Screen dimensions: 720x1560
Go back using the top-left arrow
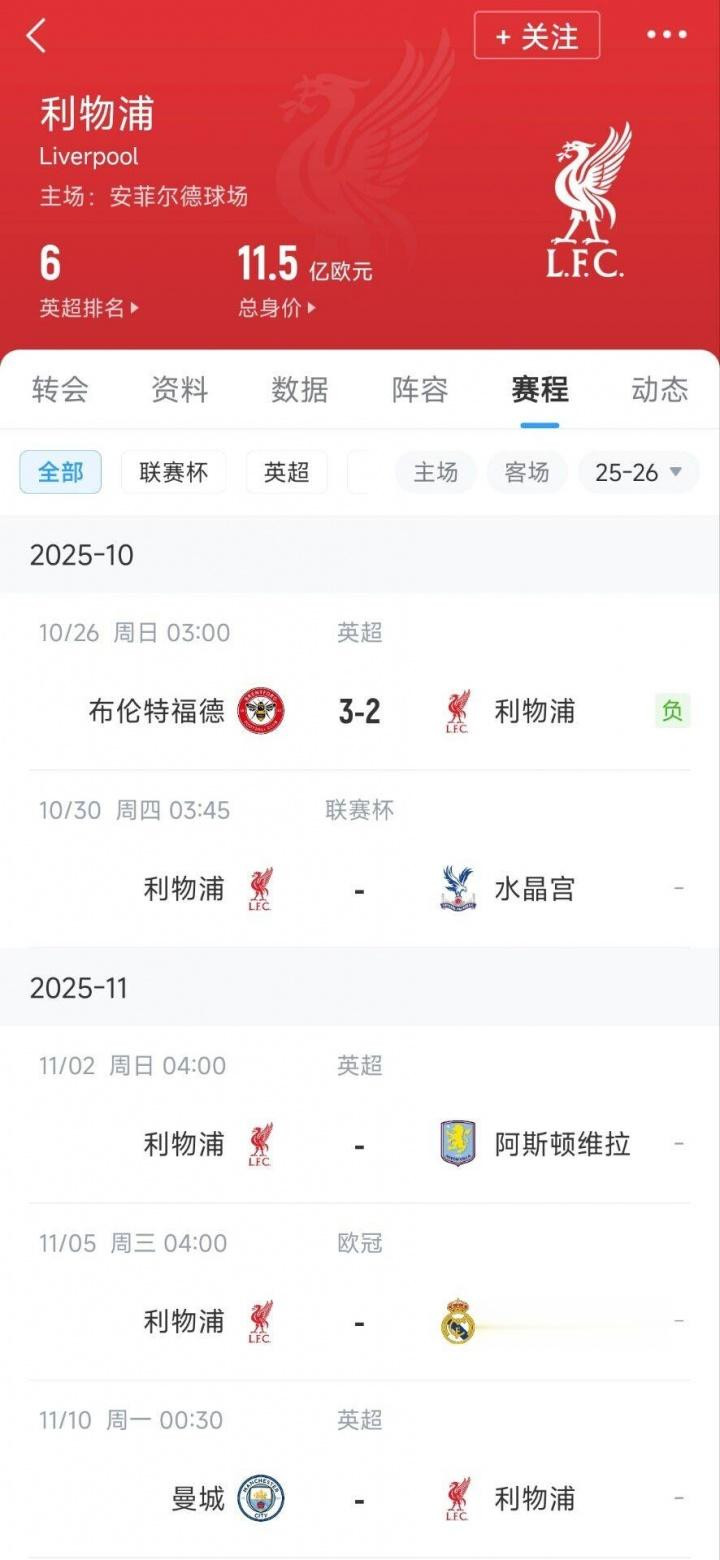pos(37,36)
